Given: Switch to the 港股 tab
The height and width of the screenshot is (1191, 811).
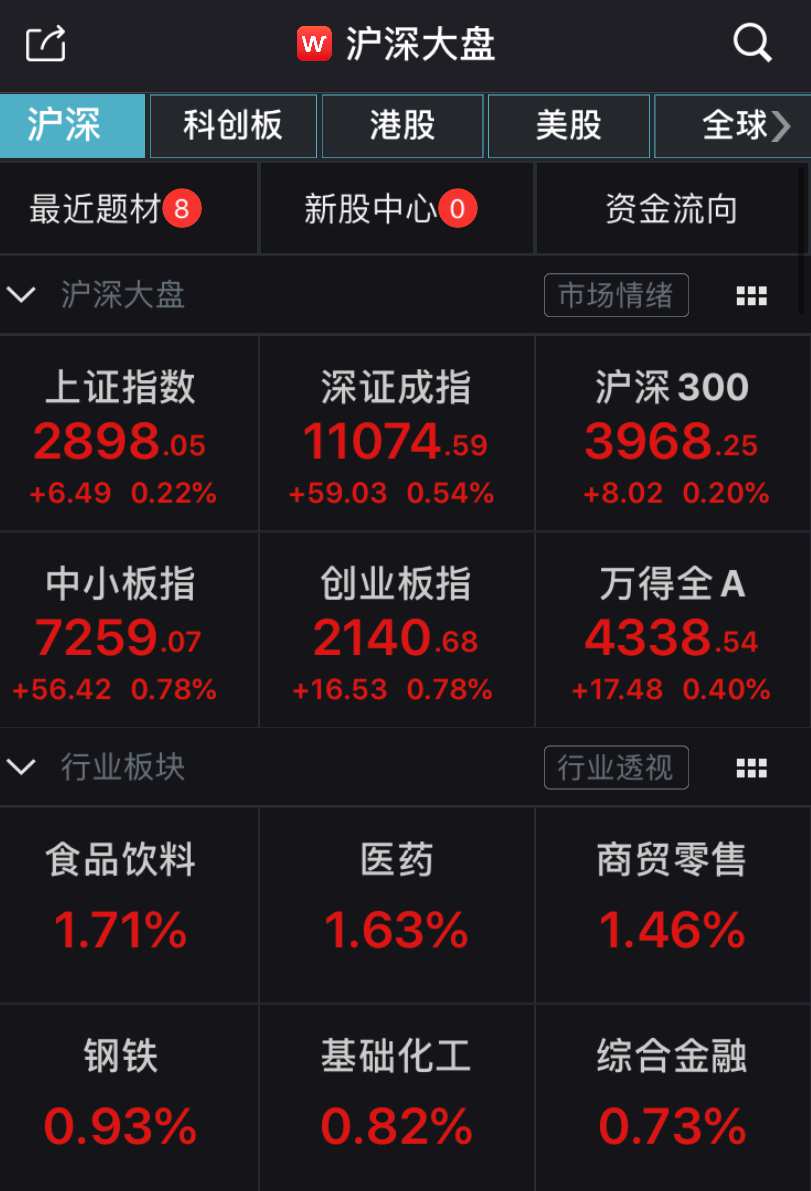Looking at the screenshot, I should point(402,126).
